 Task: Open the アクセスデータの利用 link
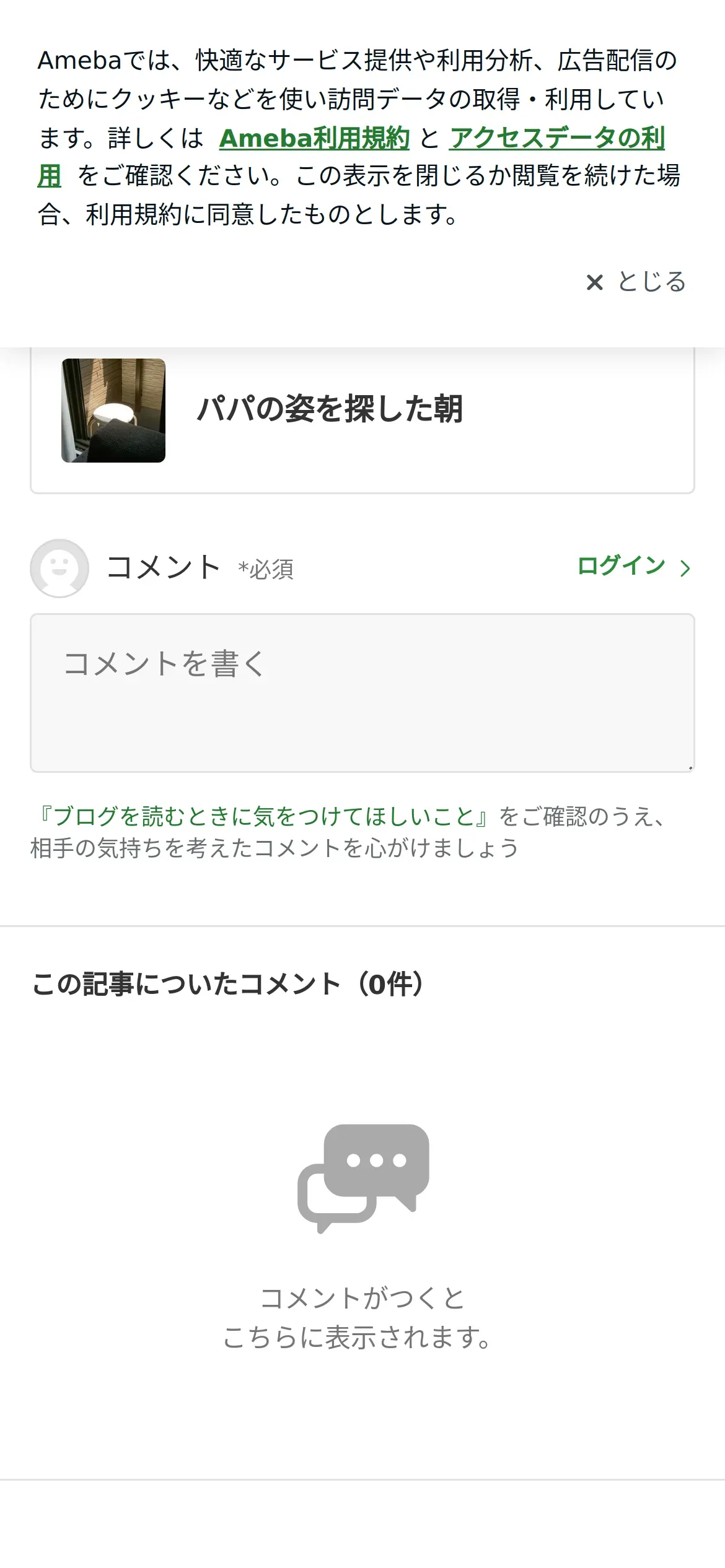click(556, 138)
